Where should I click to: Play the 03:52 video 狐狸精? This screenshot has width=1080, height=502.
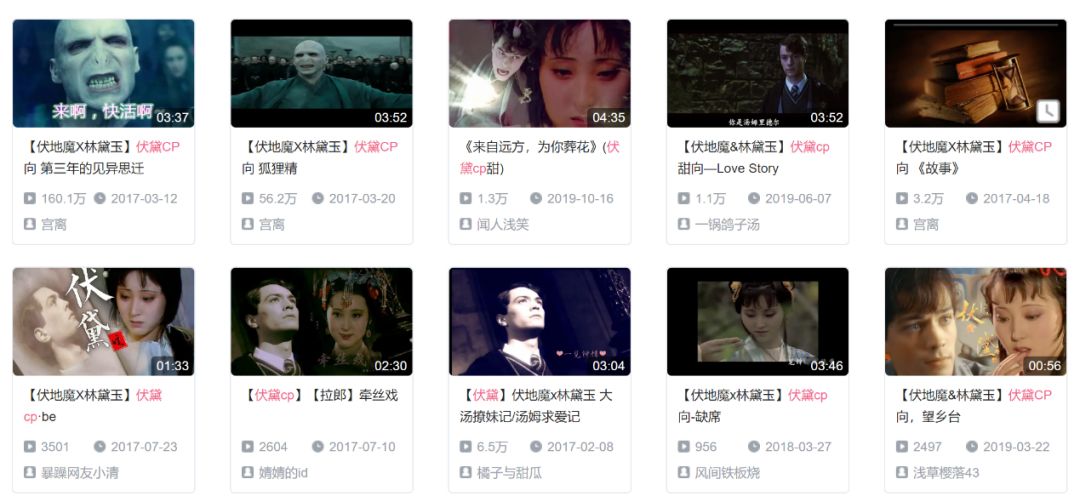click(321, 73)
